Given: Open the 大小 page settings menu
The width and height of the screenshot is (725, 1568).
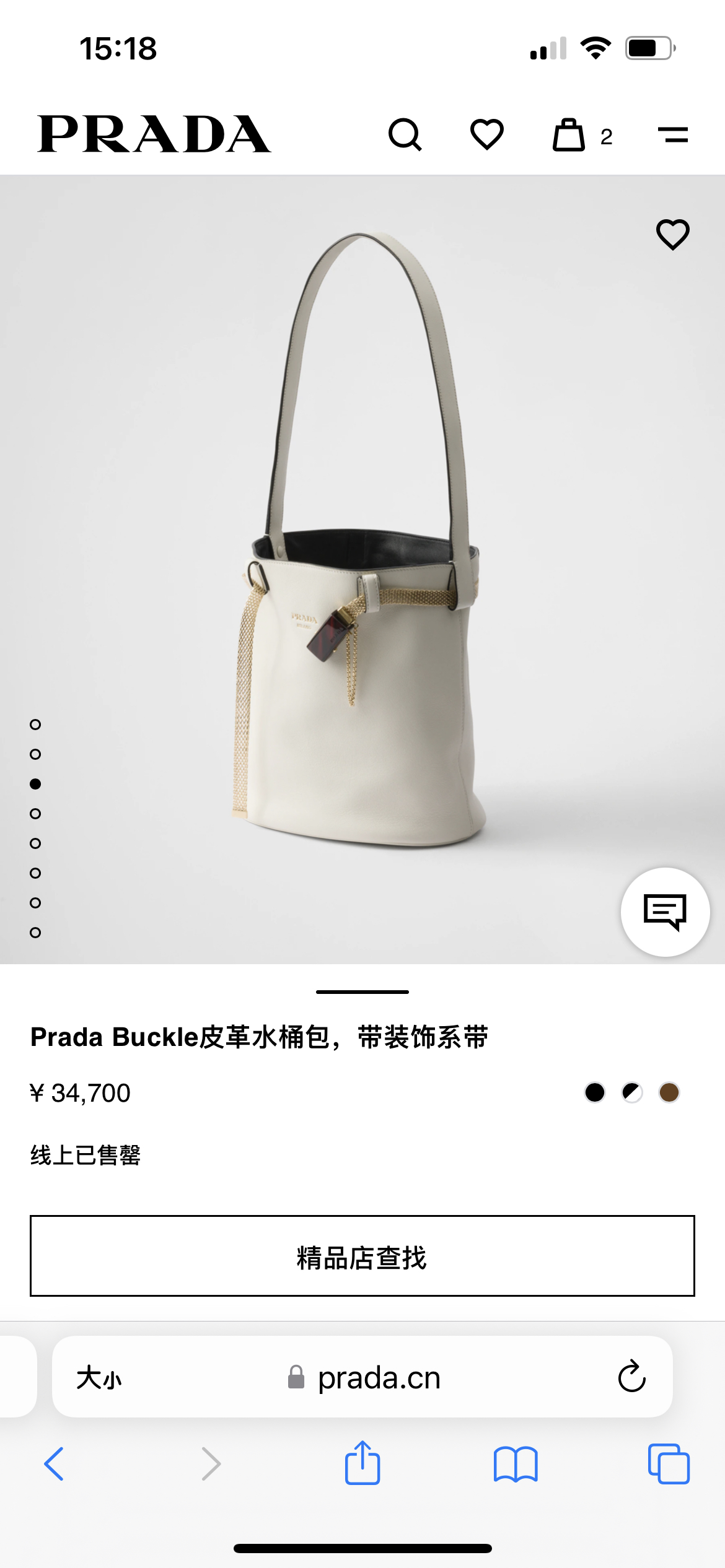Looking at the screenshot, I should (99, 1378).
